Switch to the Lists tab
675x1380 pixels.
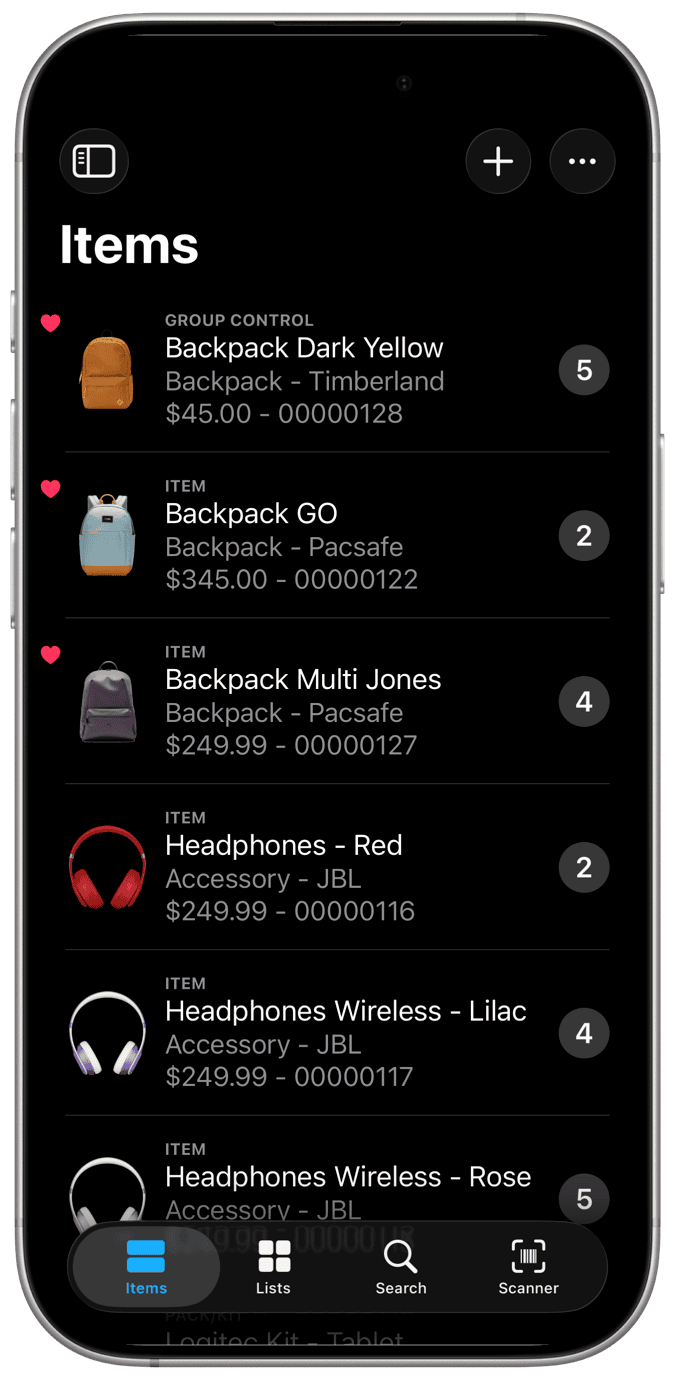click(x=273, y=1267)
